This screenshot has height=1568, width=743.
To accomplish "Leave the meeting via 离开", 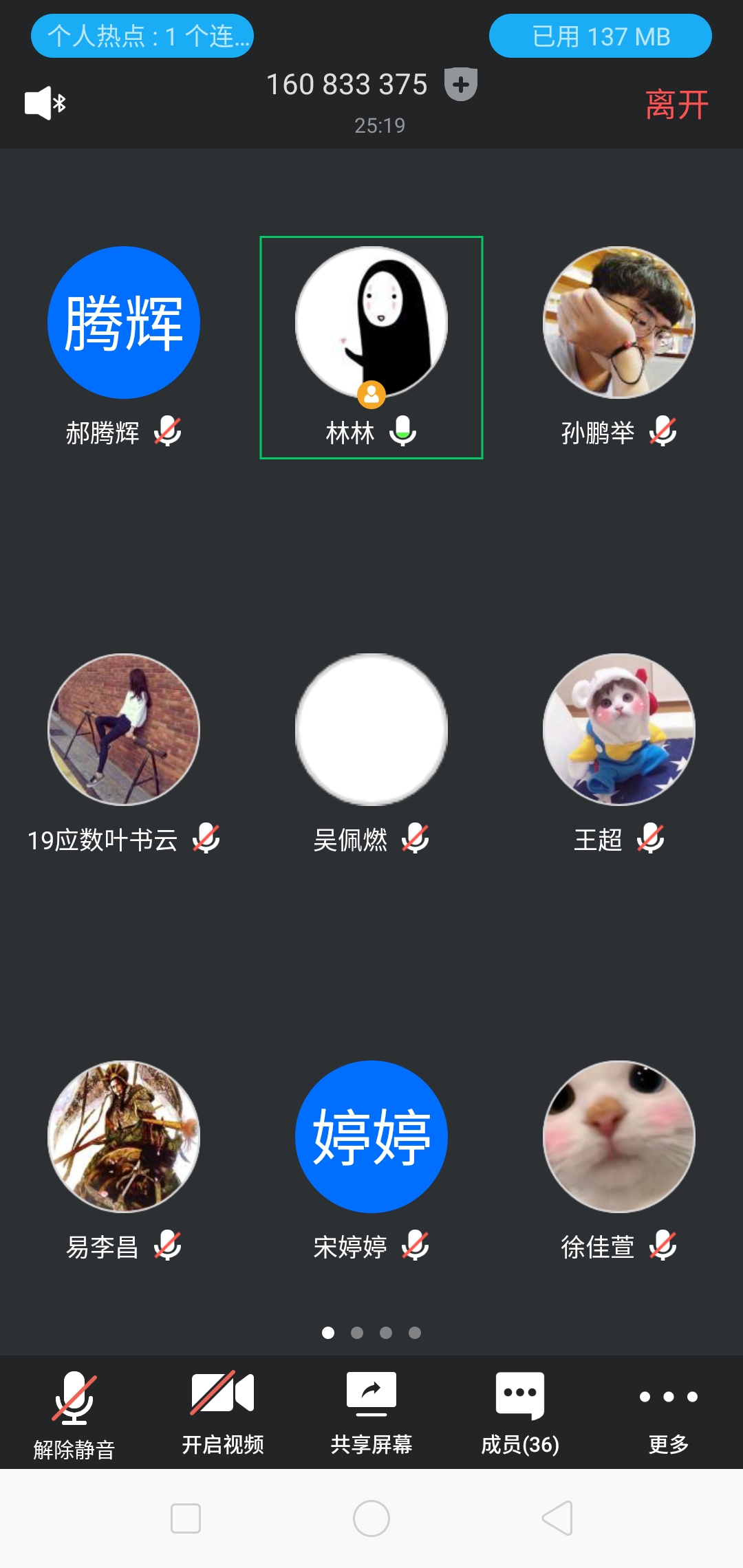I will [x=676, y=105].
